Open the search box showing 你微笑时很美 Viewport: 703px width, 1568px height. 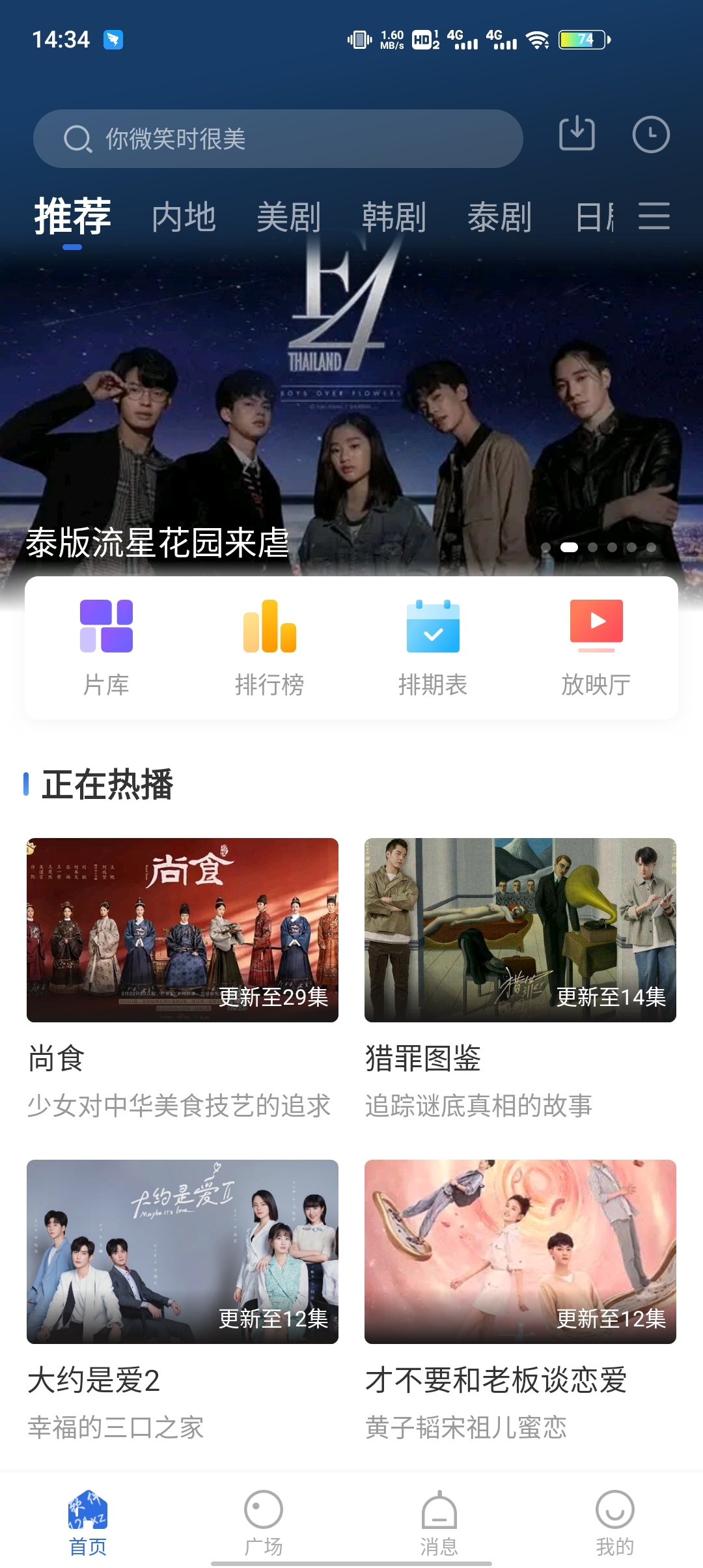(278, 139)
